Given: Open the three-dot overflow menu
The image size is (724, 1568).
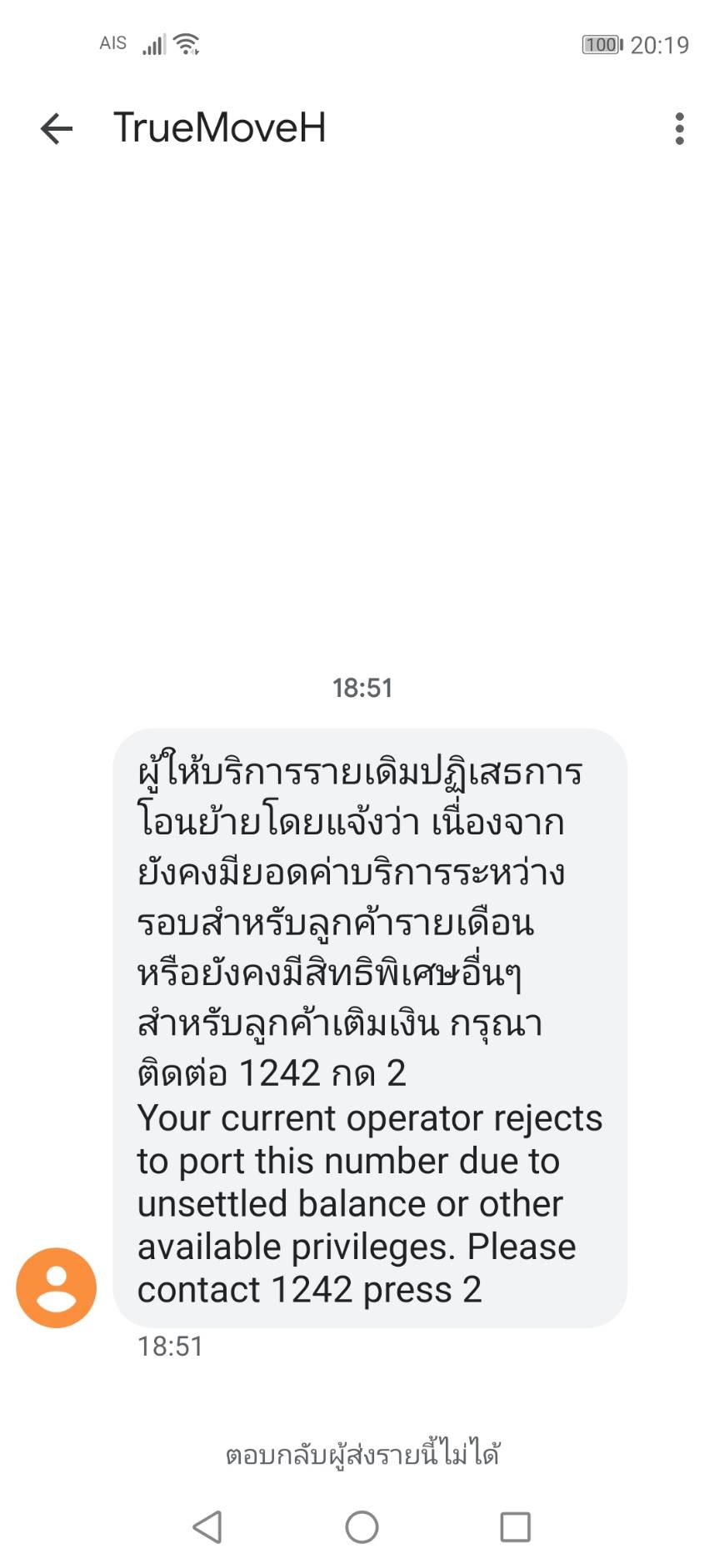Looking at the screenshot, I should [x=680, y=129].
